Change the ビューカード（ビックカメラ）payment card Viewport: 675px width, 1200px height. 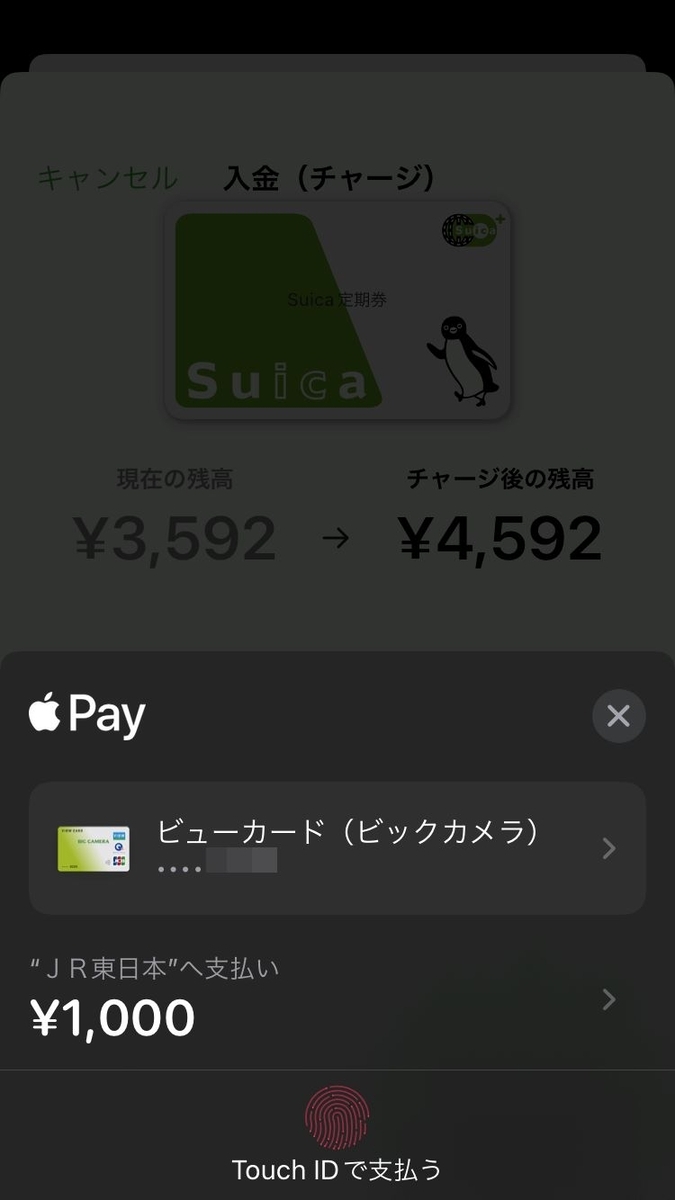[x=337, y=848]
